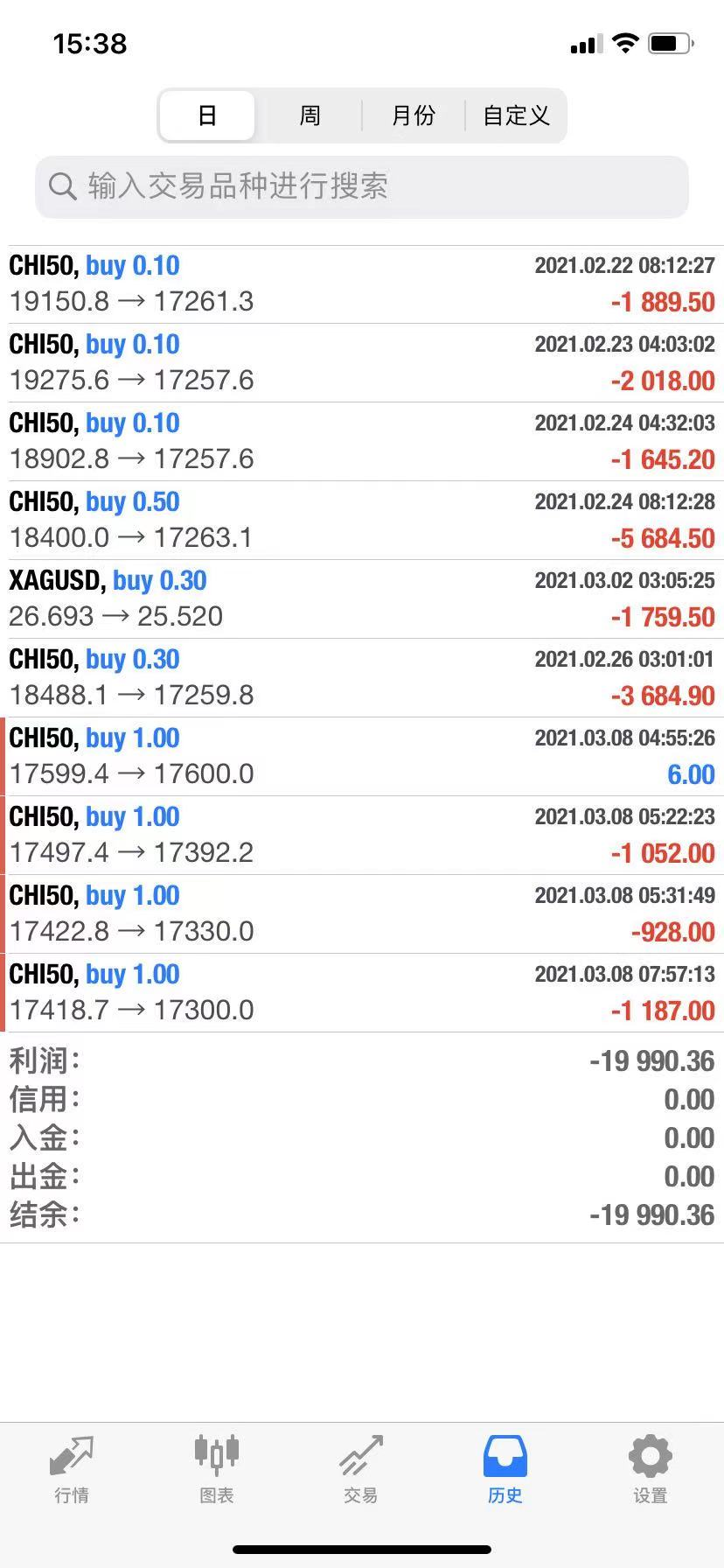Image resolution: width=724 pixels, height=1568 pixels.
Task: Open the CHI50 buy 0.50 trade
Action: tap(362, 521)
